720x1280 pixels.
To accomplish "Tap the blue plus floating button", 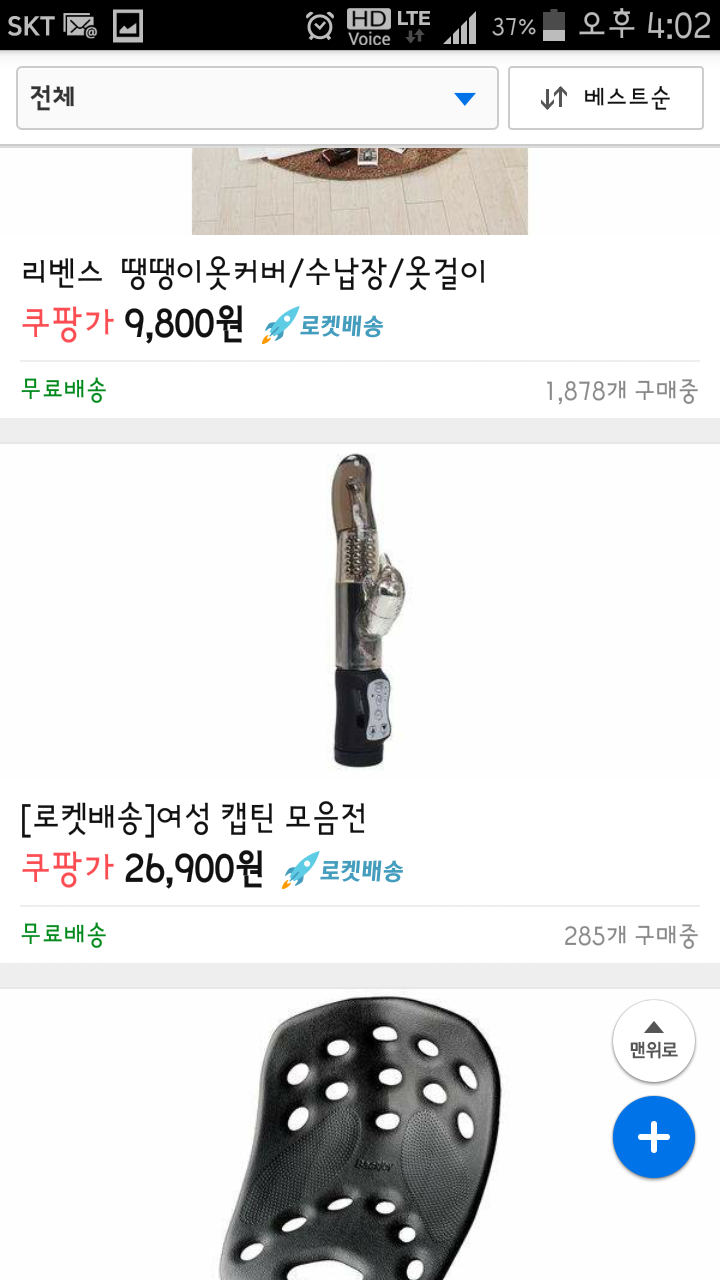I will point(654,1137).
